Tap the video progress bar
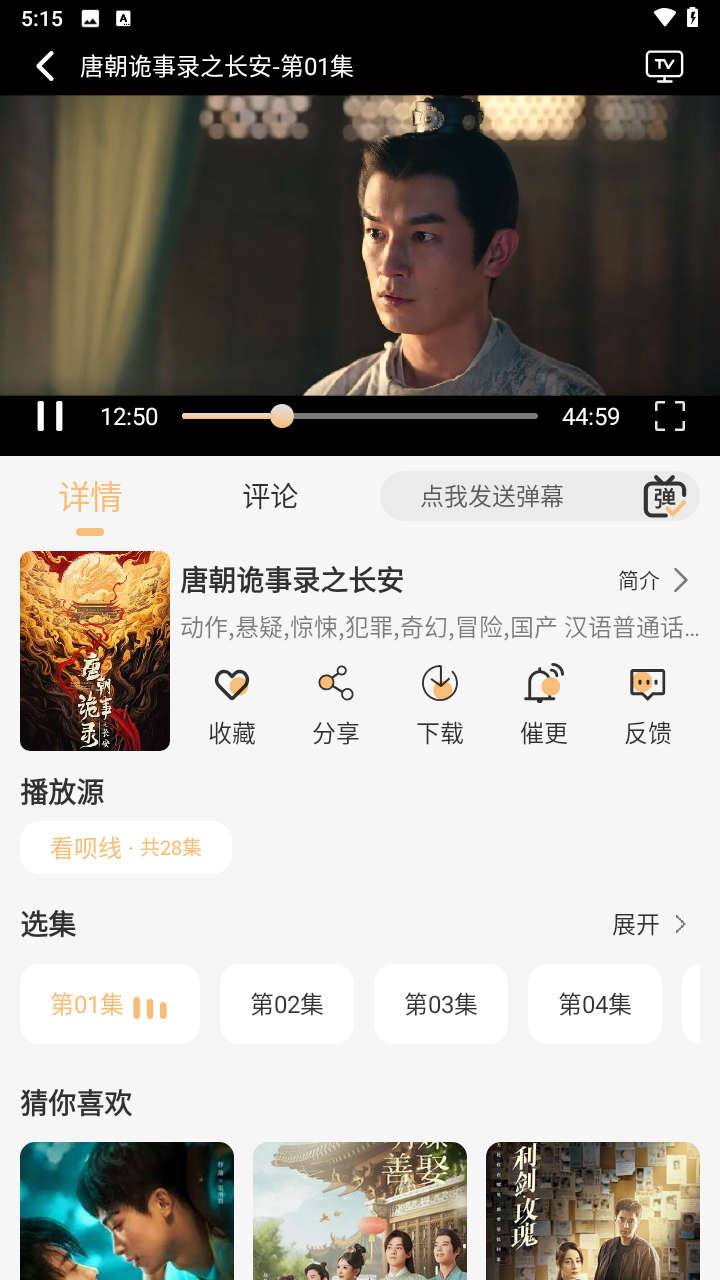The width and height of the screenshot is (720, 1280). click(360, 416)
